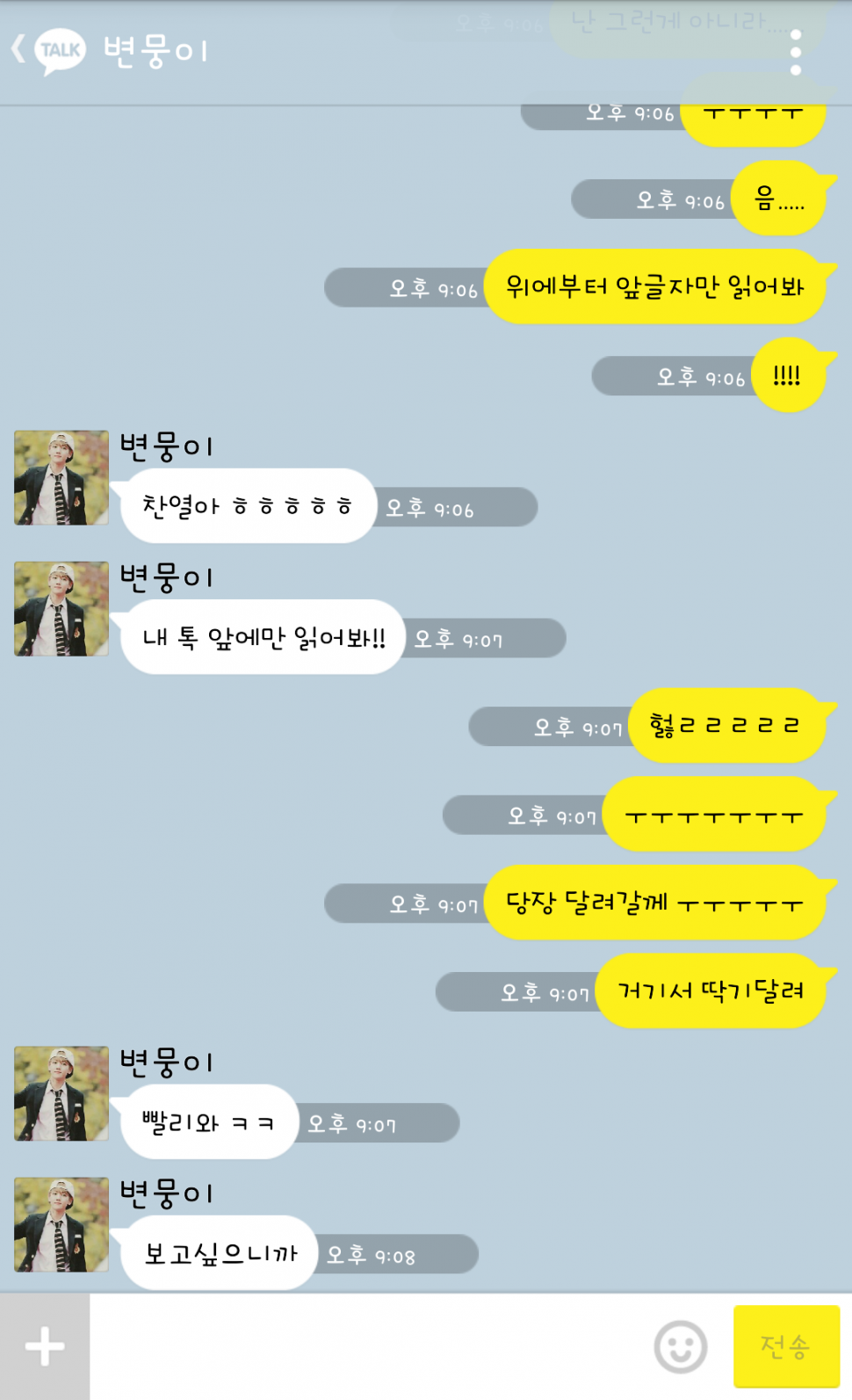Open the three-dot overflow menu
The width and height of the screenshot is (852, 1400).
tap(795, 53)
